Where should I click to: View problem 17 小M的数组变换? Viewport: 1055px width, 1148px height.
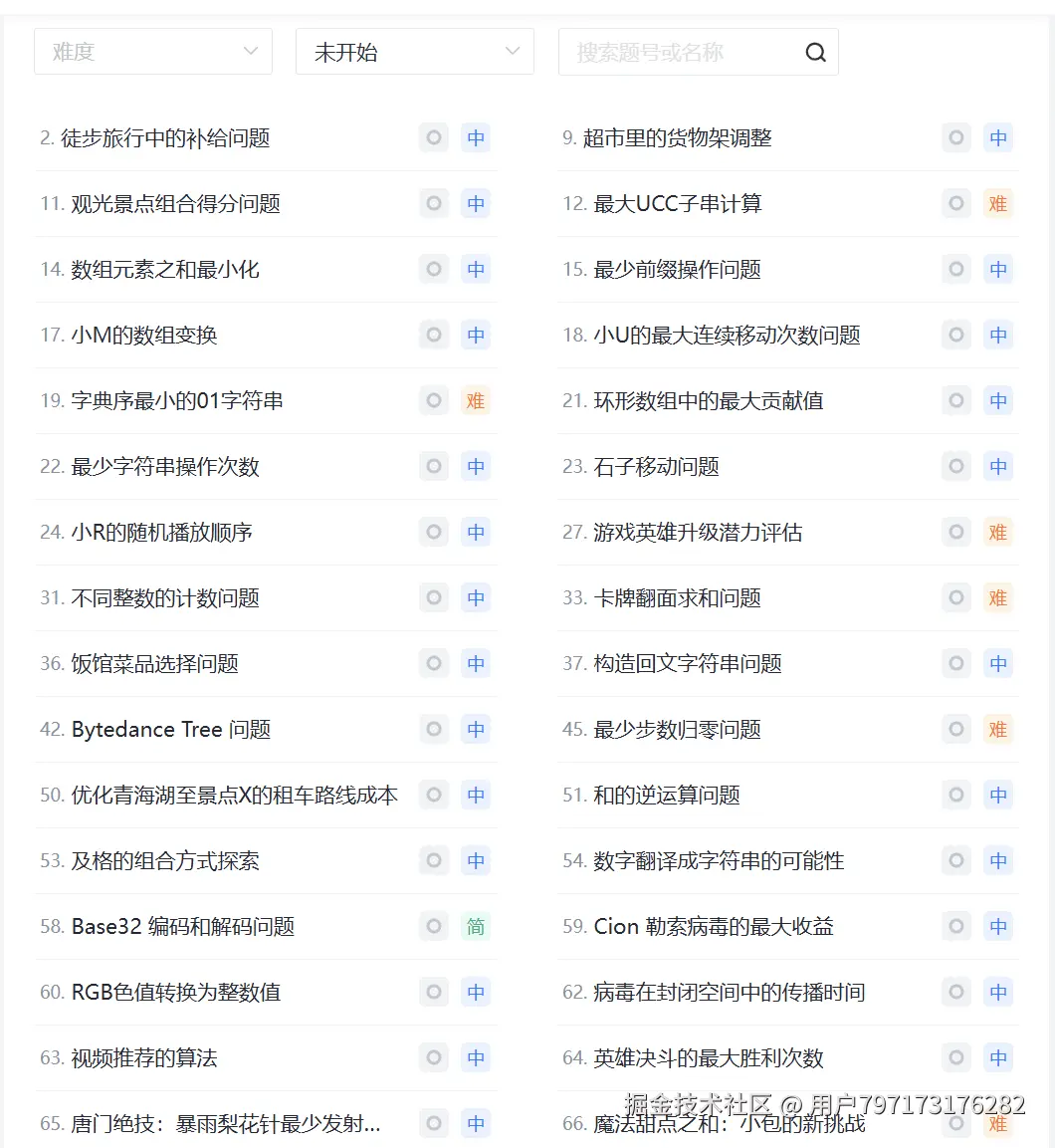pyautogui.click(x=143, y=336)
